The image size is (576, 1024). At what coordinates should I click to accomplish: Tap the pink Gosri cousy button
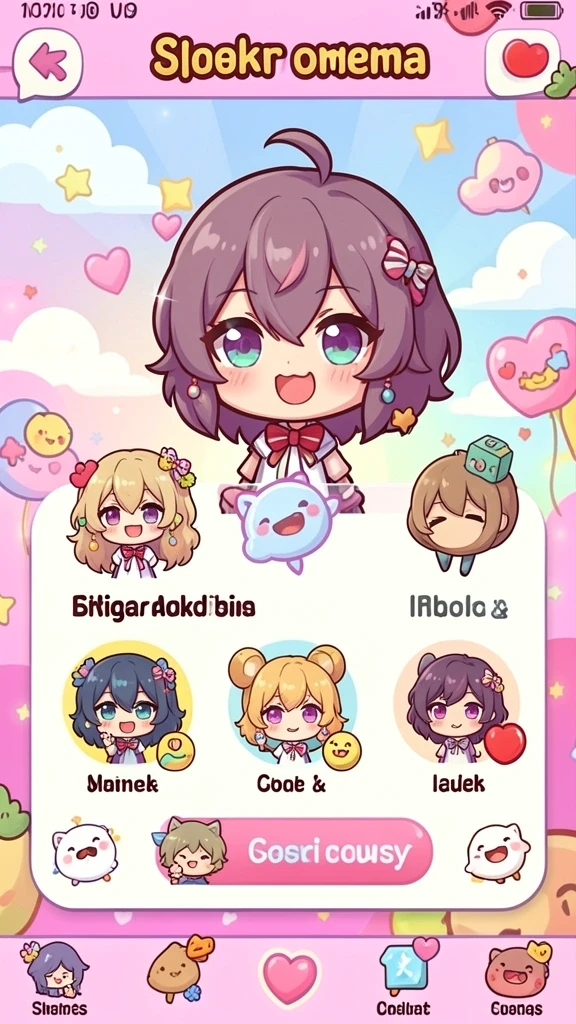pyautogui.click(x=296, y=851)
